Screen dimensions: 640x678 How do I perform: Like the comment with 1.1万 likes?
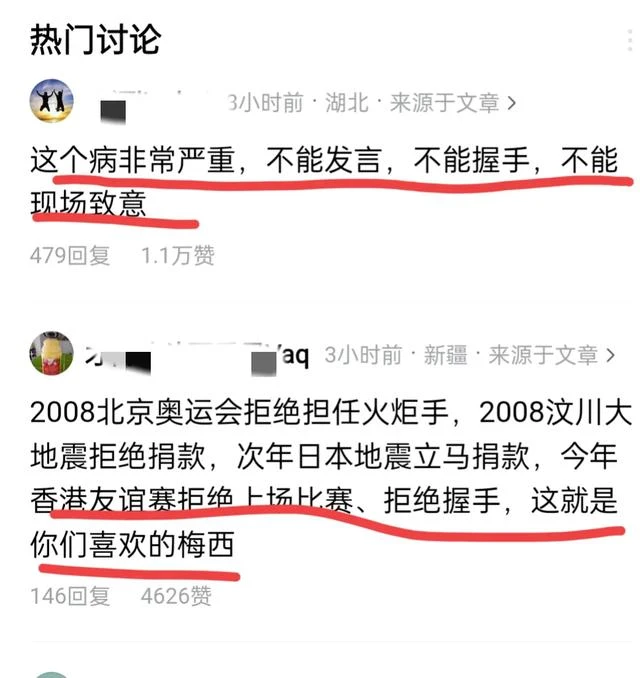pyautogui.click(x=177, y=256)
